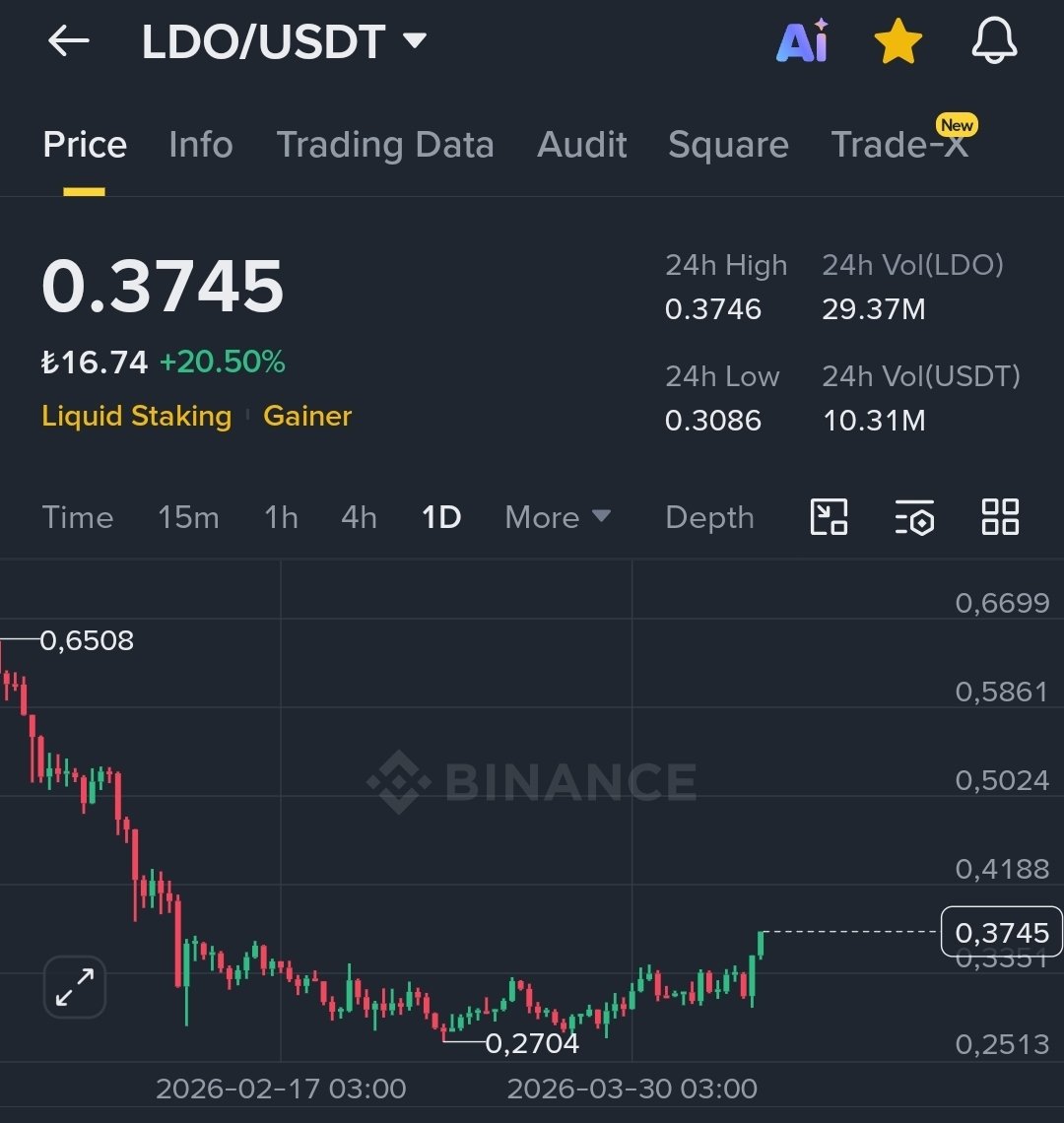Open the chart drawing tools icon

click(x=829, y=517)
